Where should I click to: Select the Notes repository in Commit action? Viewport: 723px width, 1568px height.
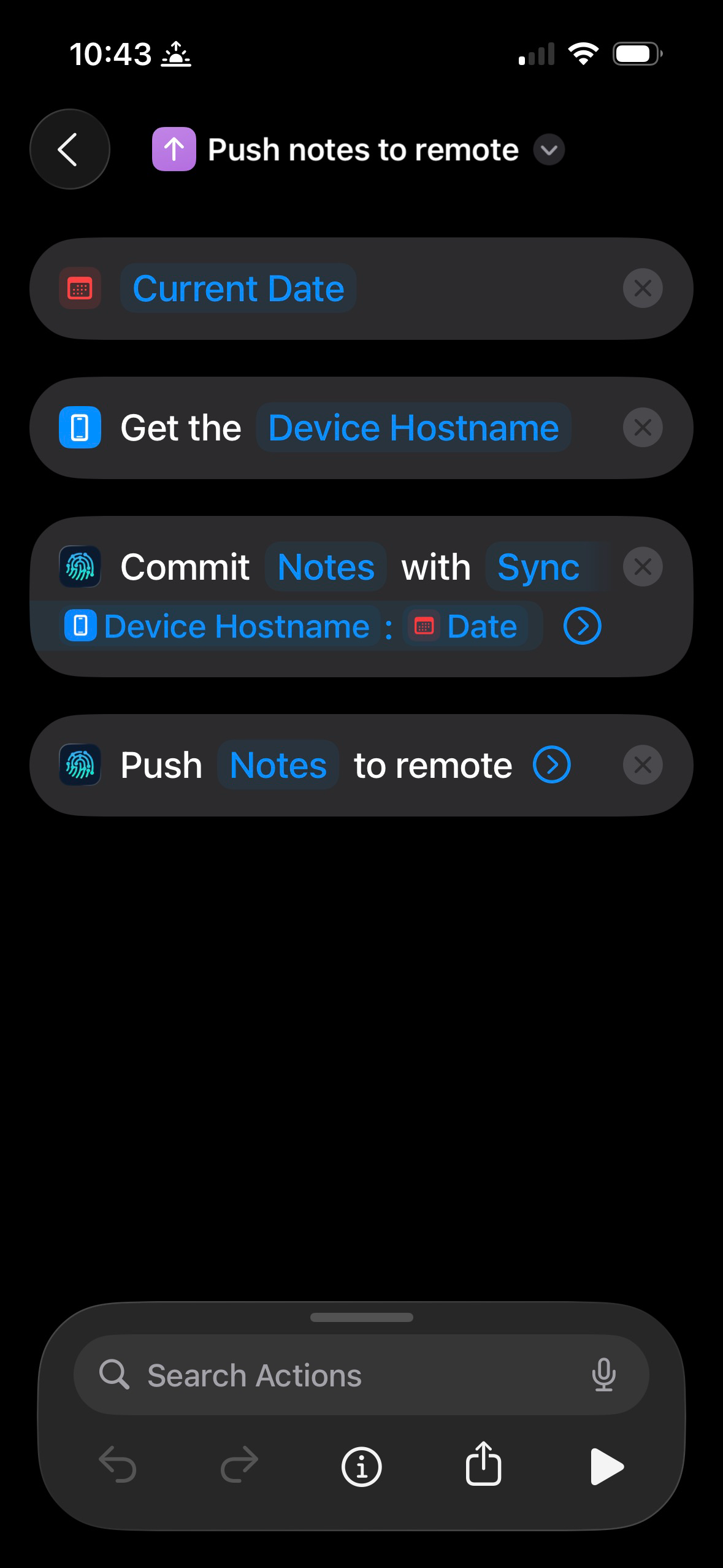[x=326, y=567]
